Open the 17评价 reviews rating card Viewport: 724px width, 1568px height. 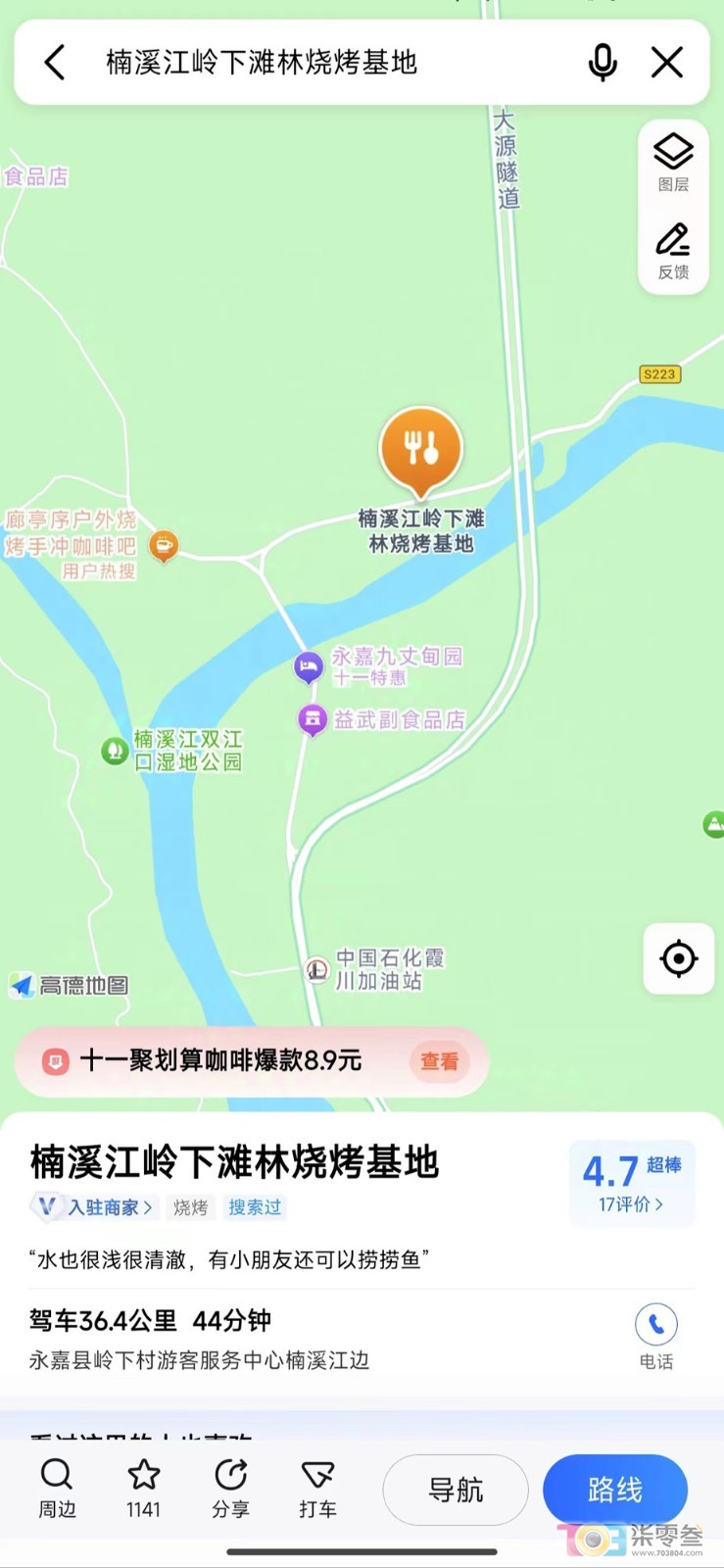(x=632, y=1183)
